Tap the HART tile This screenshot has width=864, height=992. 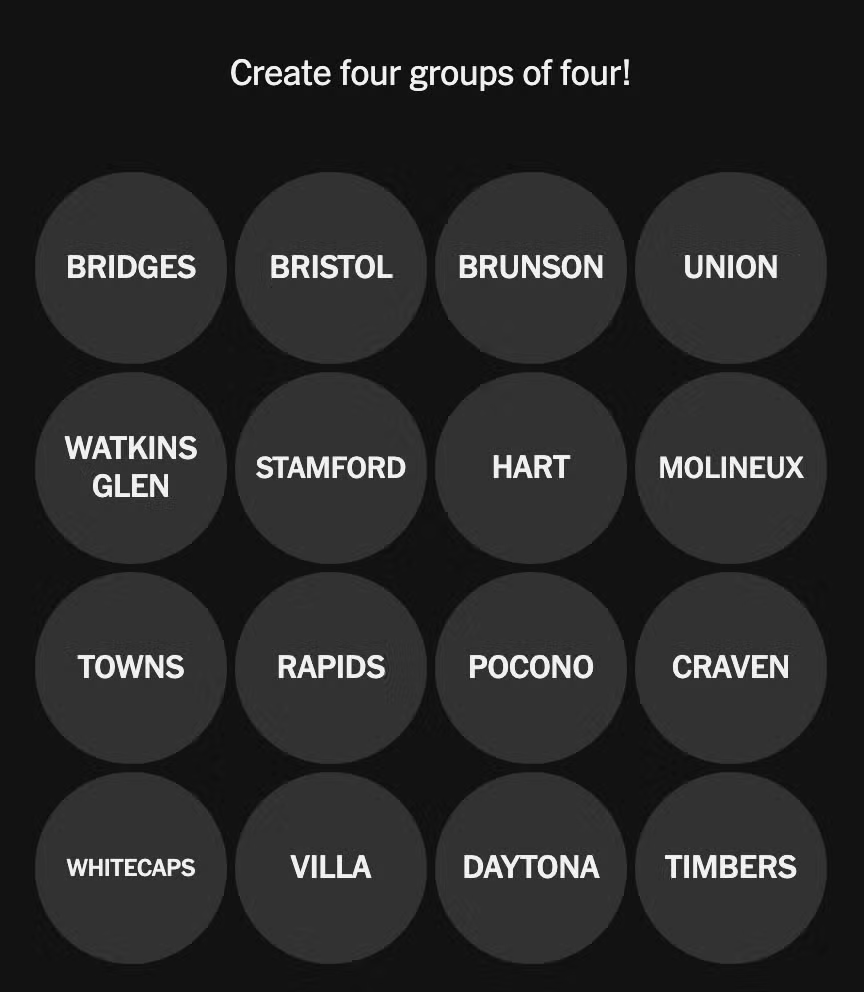(531, 467)
